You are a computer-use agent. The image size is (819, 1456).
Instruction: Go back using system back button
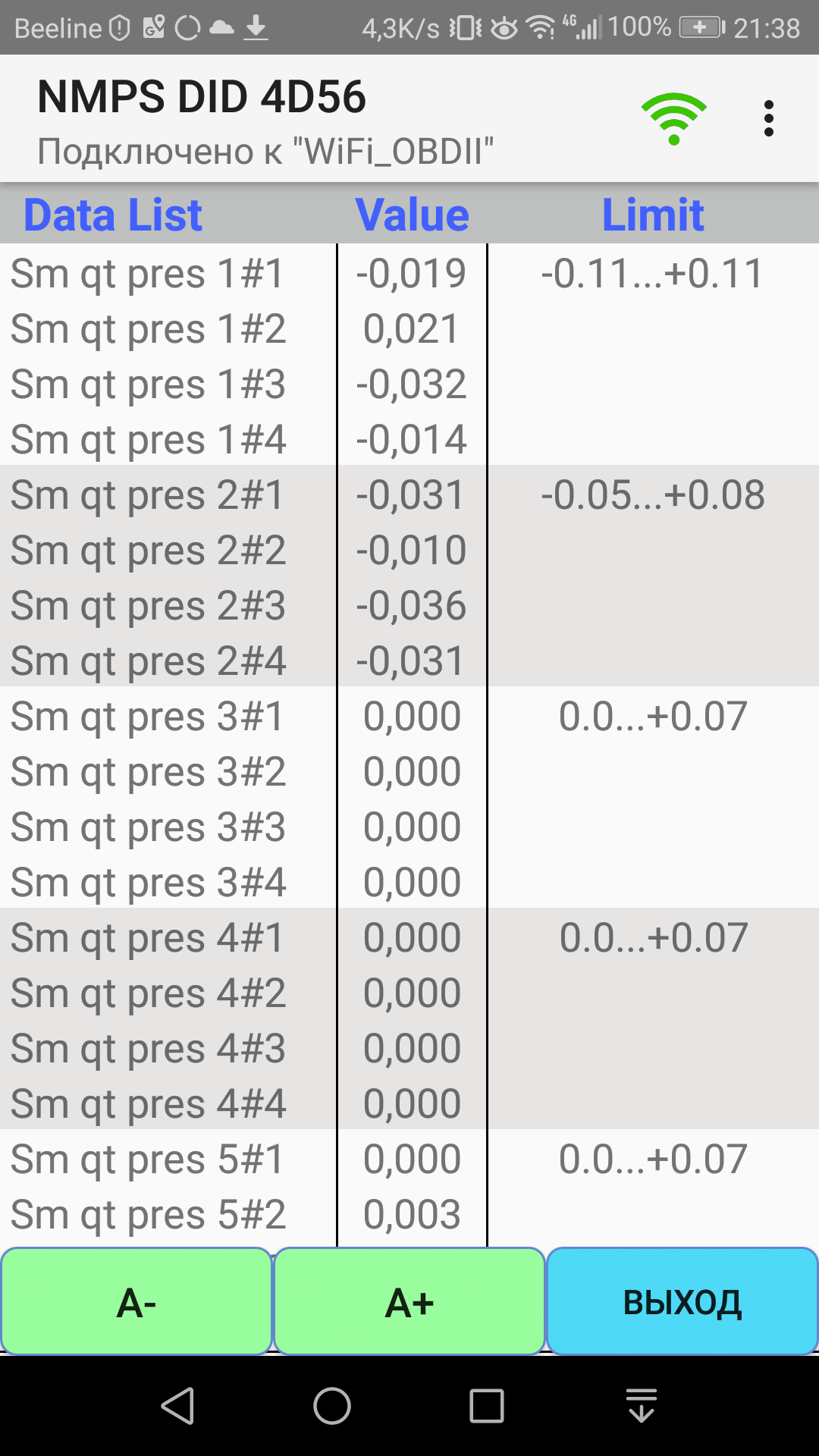point(179,1406)
